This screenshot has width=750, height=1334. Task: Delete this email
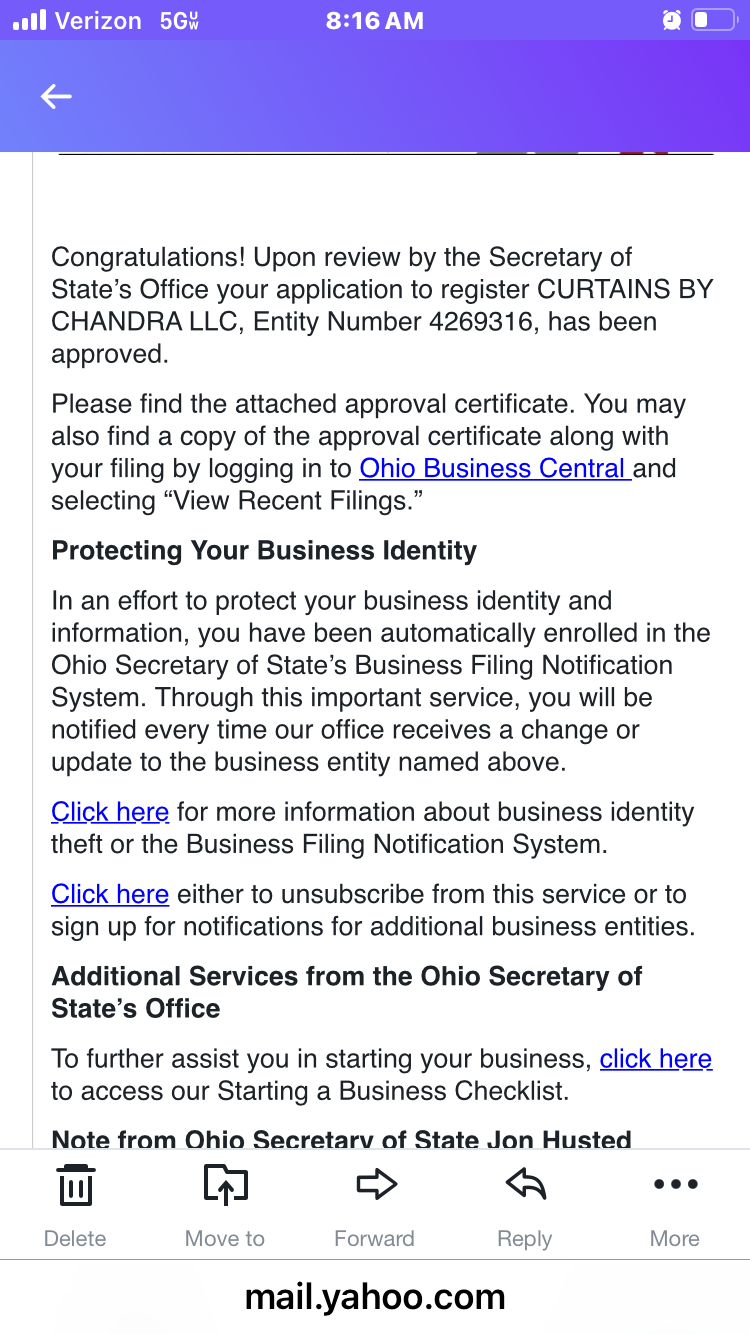(75, 1203)
